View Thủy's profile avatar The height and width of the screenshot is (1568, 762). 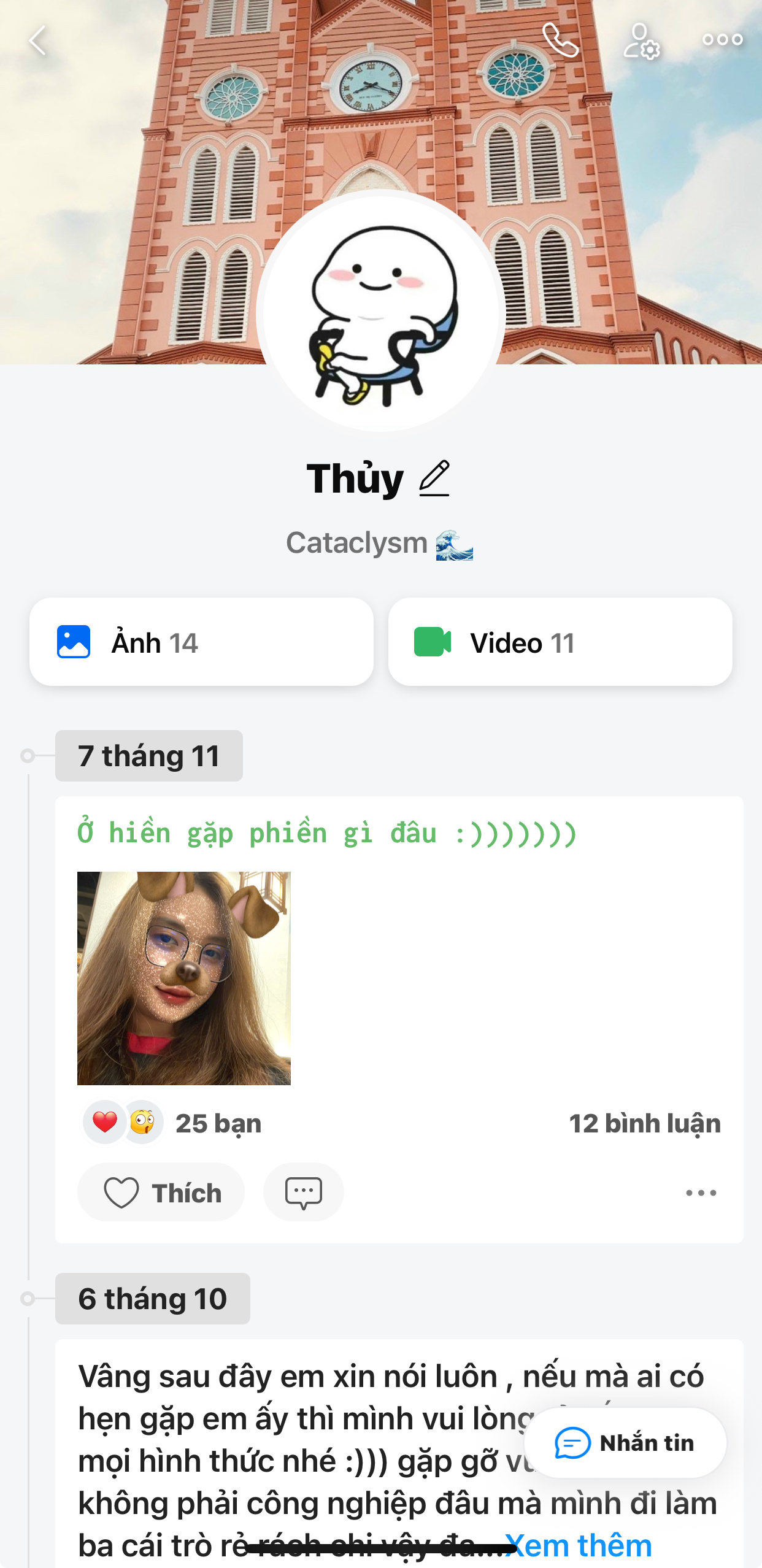tap(380, 313)
